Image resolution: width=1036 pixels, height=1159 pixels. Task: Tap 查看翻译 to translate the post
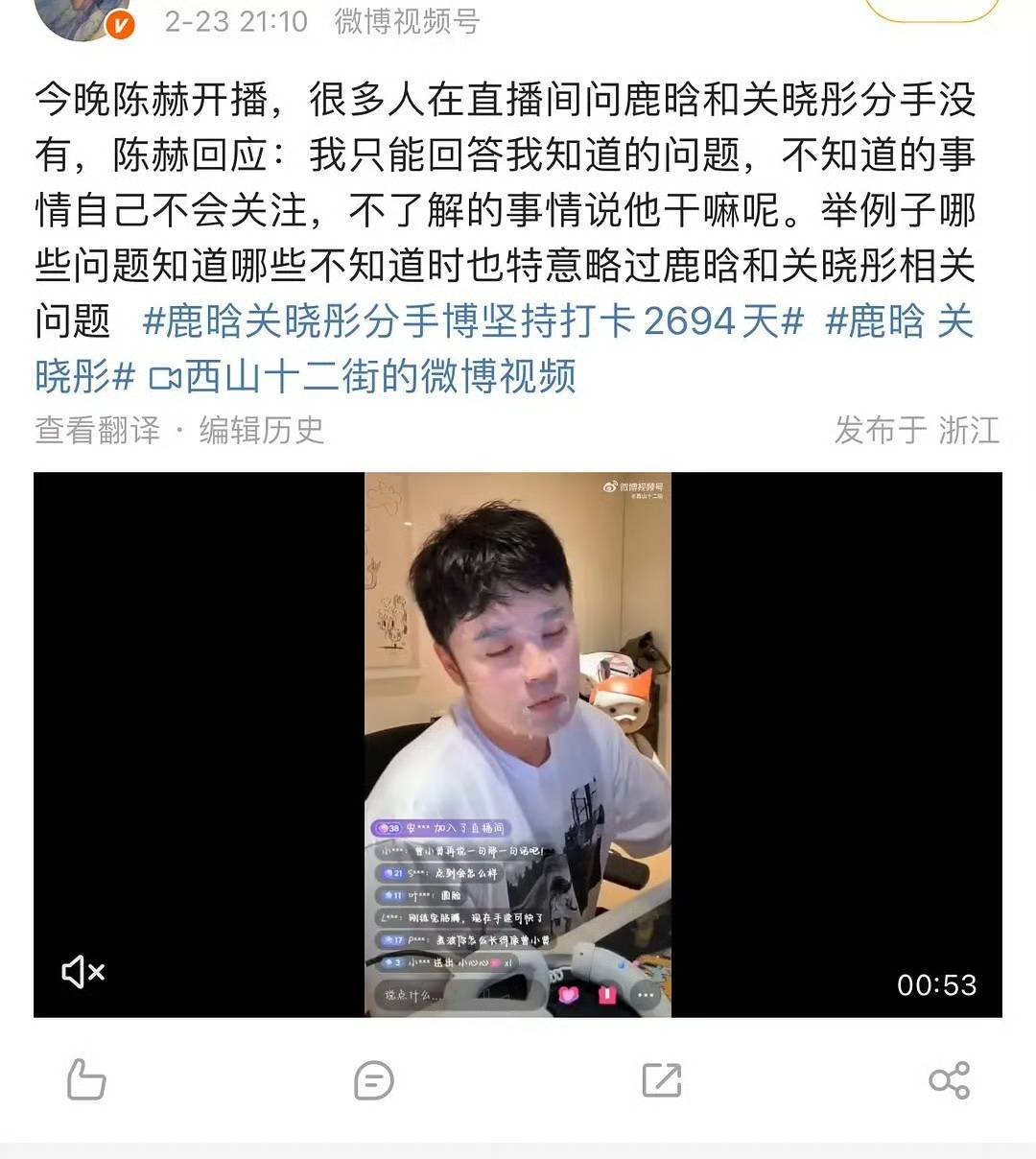click(x=97, y=430)
